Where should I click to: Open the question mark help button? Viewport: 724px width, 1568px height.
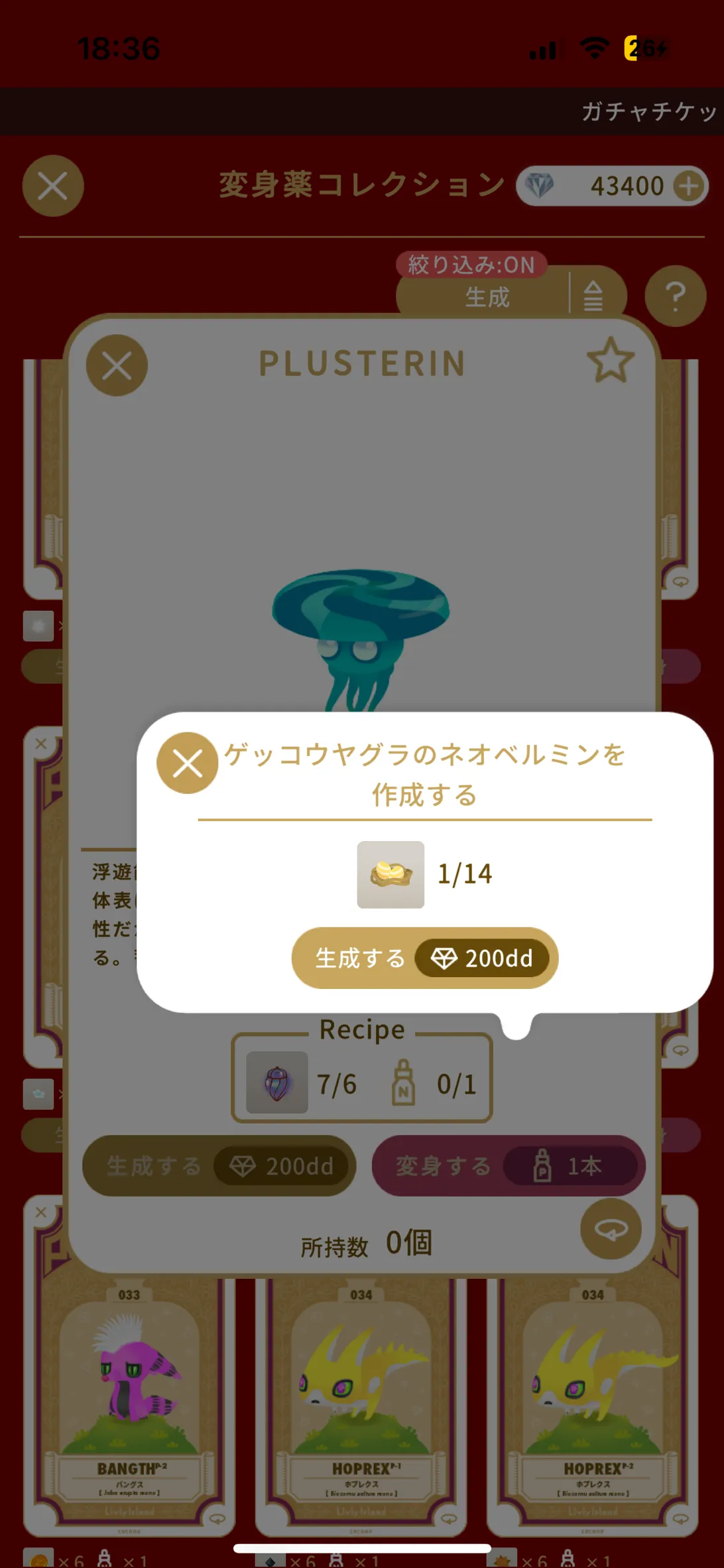point(676,296)
